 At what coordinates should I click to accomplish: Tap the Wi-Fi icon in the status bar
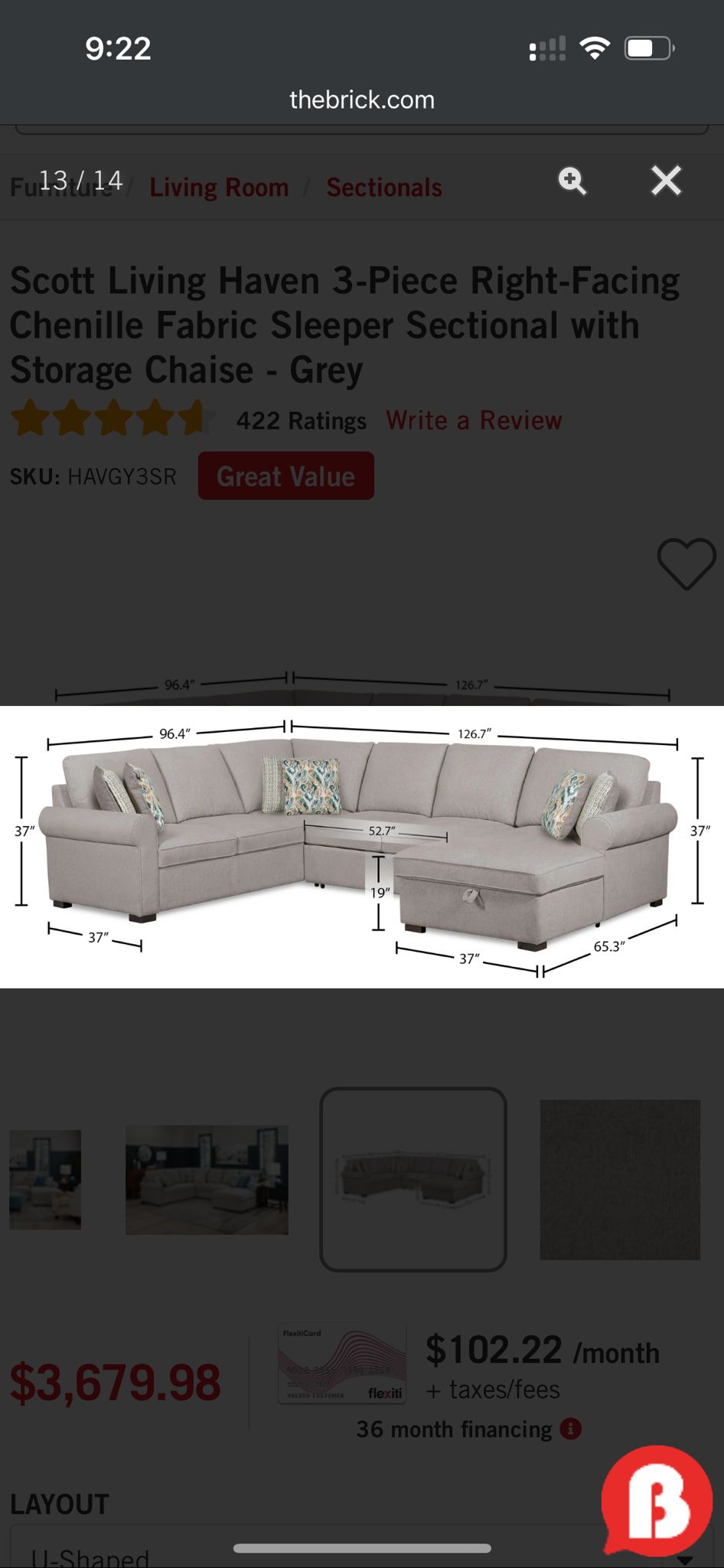pyautogui.click(x=595, y=47)
